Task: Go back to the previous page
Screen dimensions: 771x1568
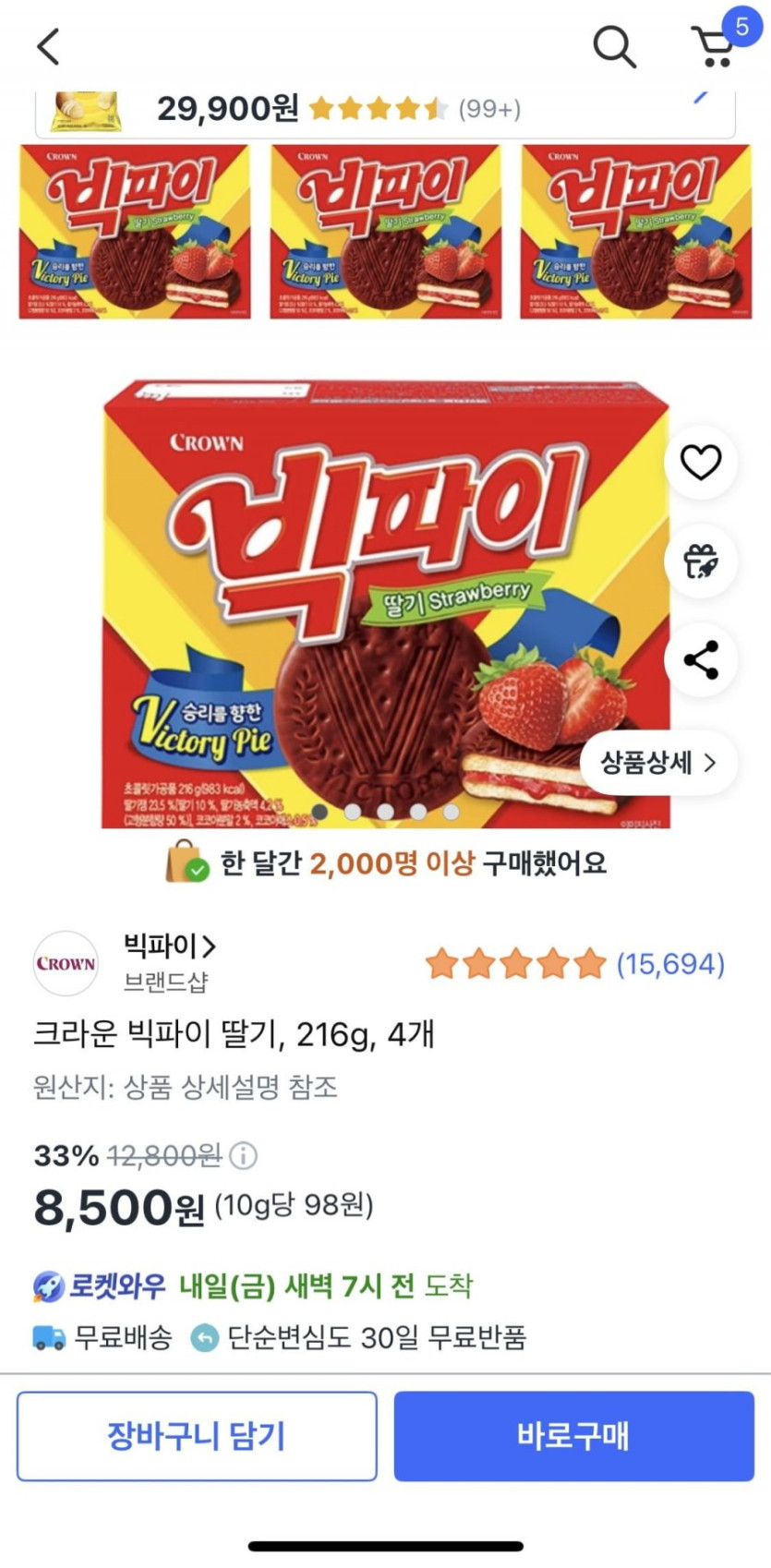Action: (48, 46)
